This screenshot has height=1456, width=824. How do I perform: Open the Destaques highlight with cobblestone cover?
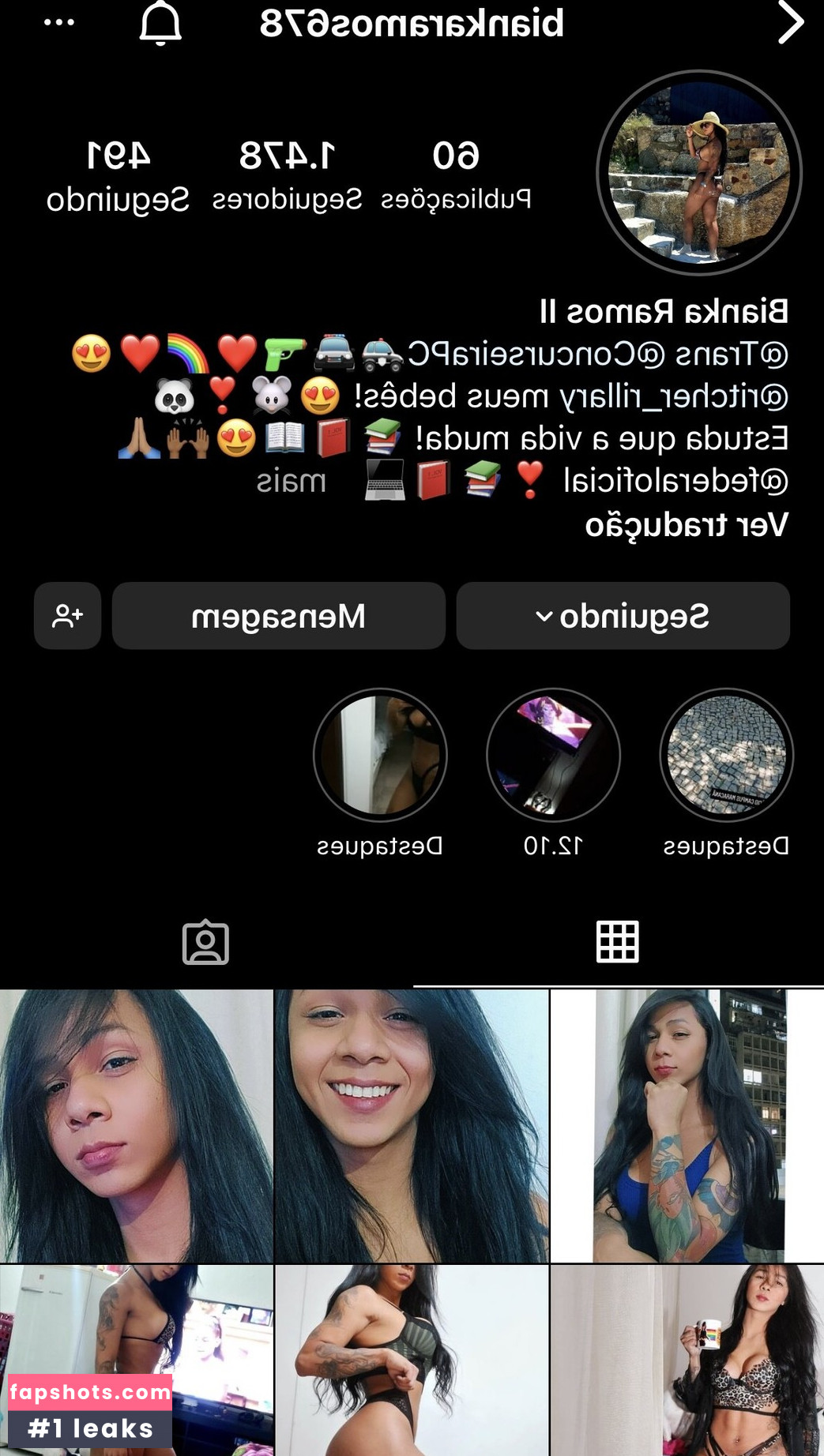click(726, 756)
